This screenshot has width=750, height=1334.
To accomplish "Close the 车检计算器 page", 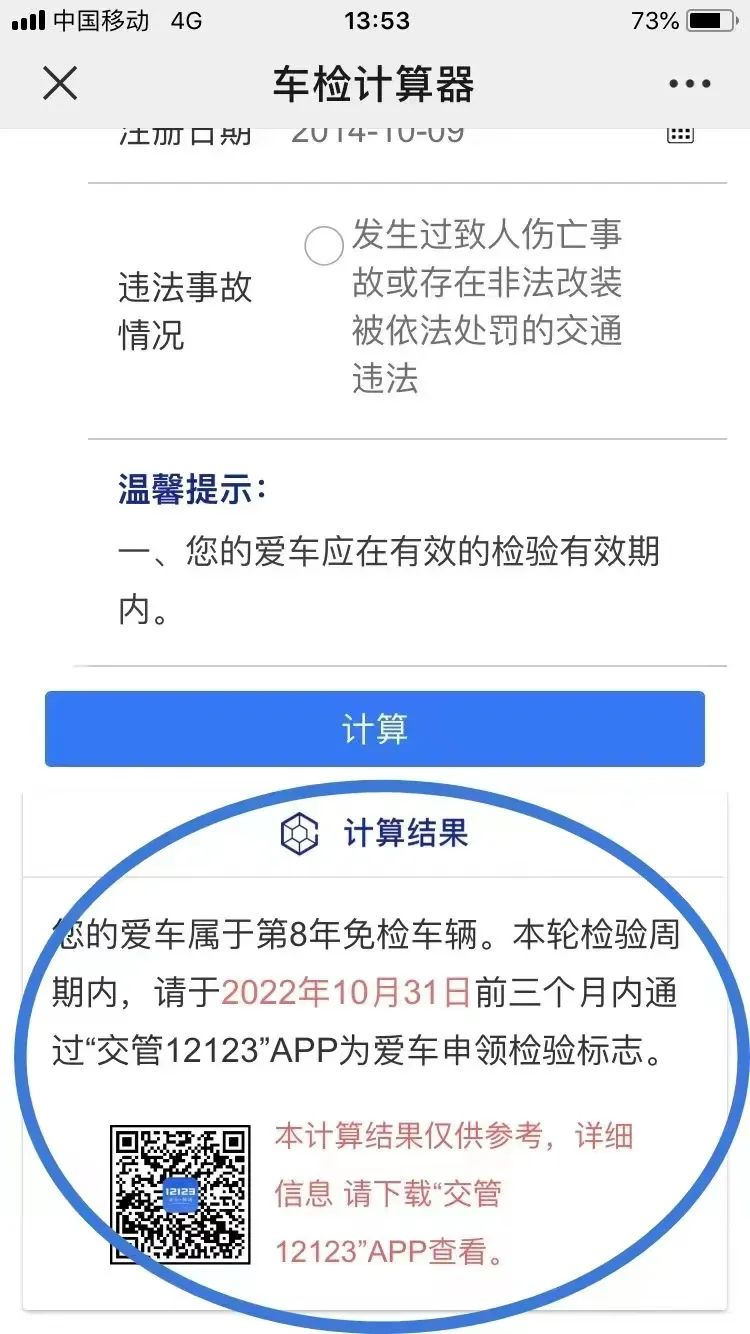I will pos(60,84).
